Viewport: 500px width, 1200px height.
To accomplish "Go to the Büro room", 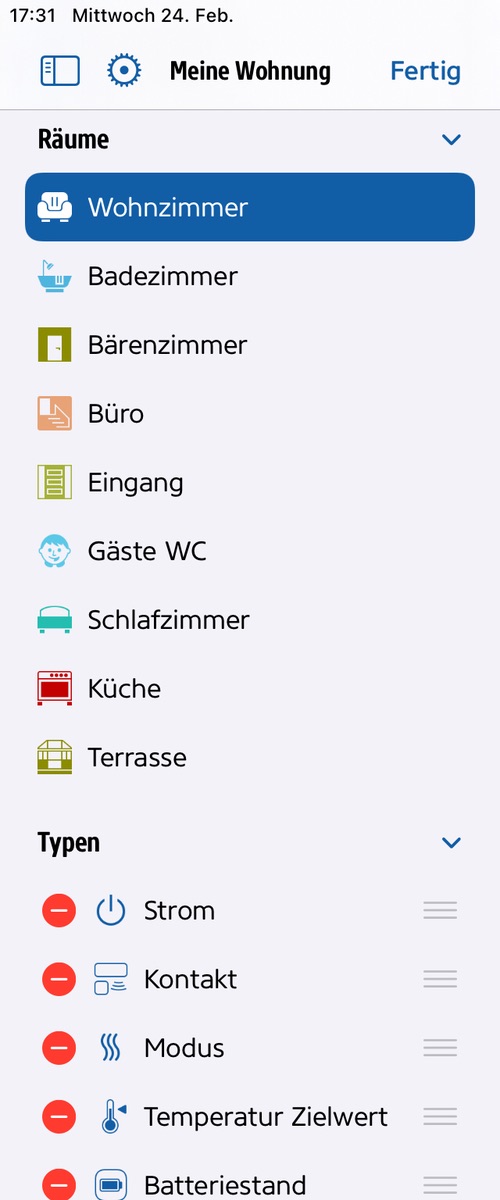I will [250, 414].
